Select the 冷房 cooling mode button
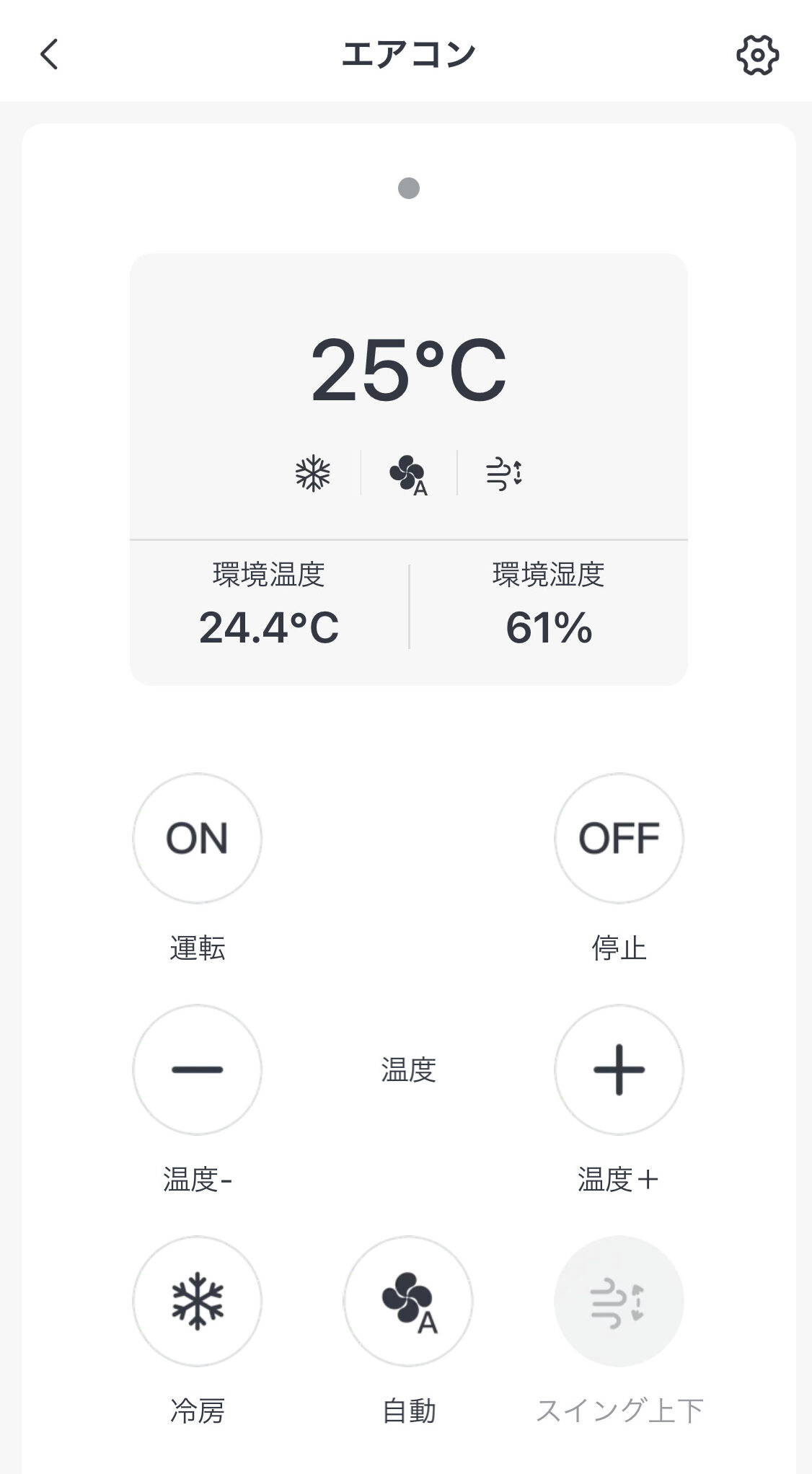812x1474 pixels. [197, 1301]
